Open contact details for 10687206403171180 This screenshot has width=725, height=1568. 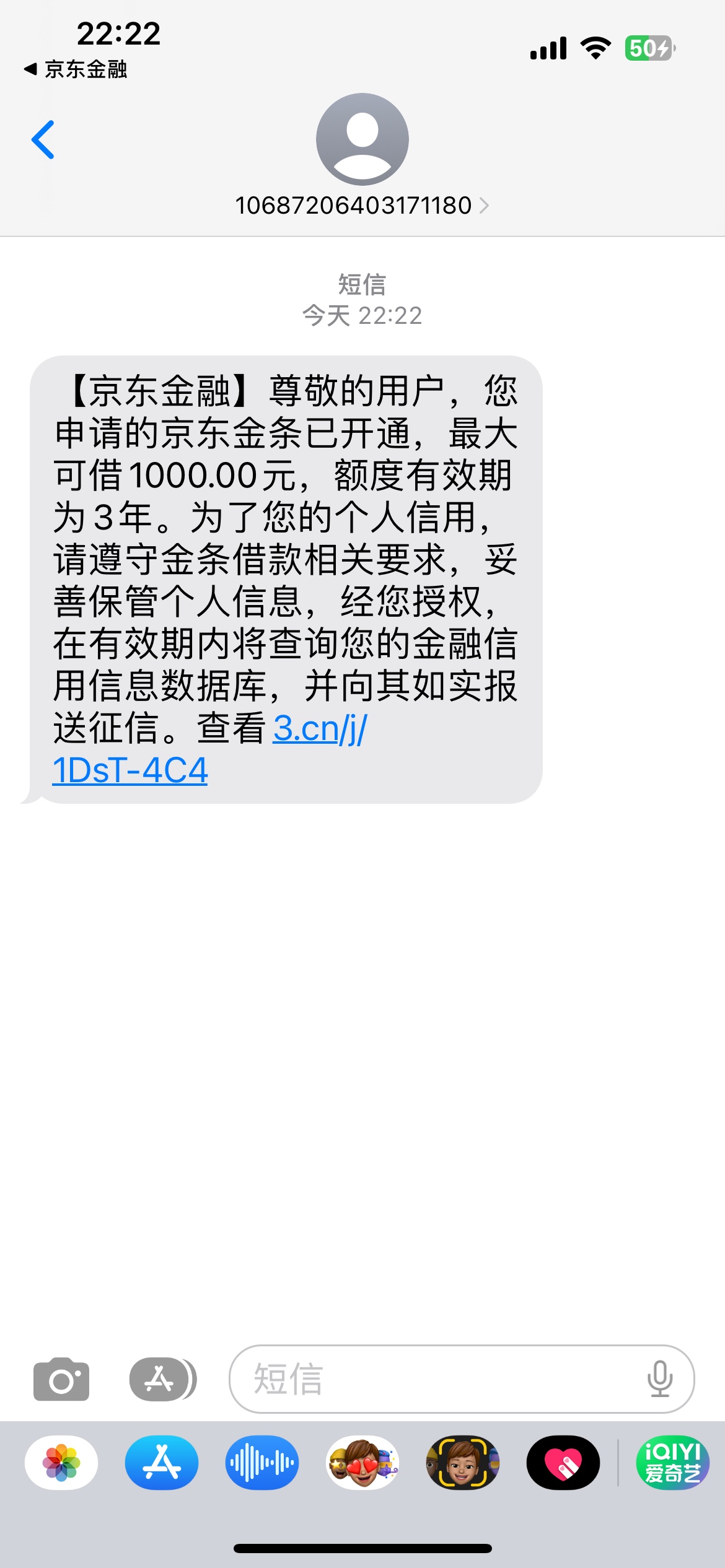[x=361, y=205]
